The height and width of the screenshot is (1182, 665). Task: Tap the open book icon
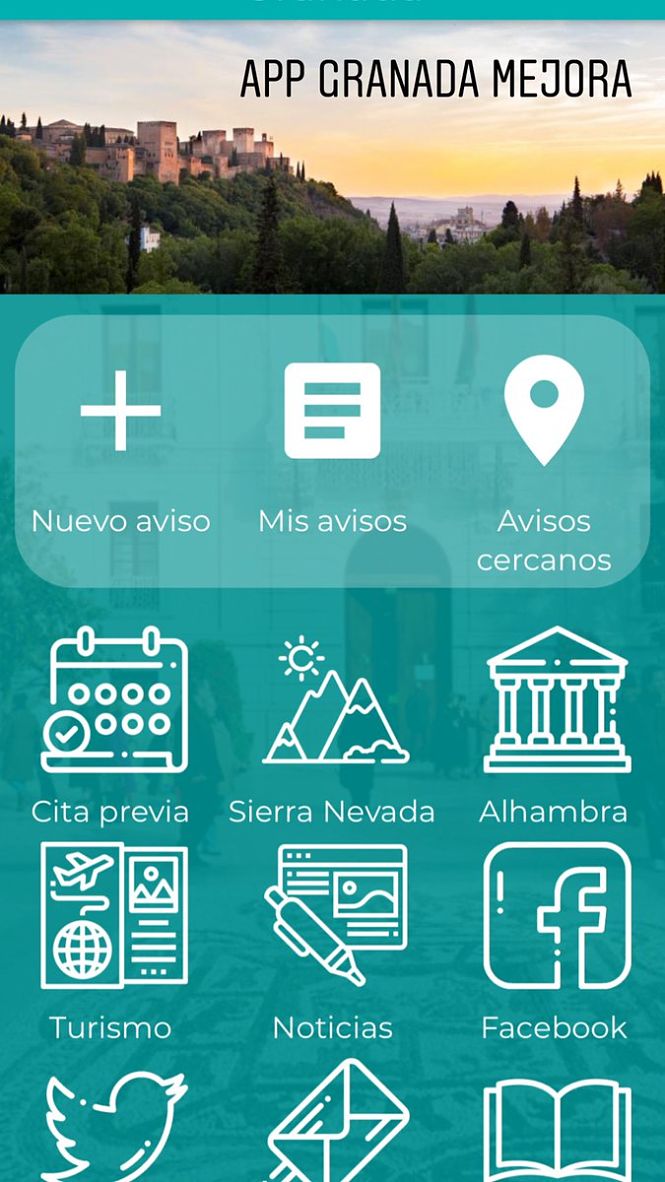click(x=557, y=1131)
